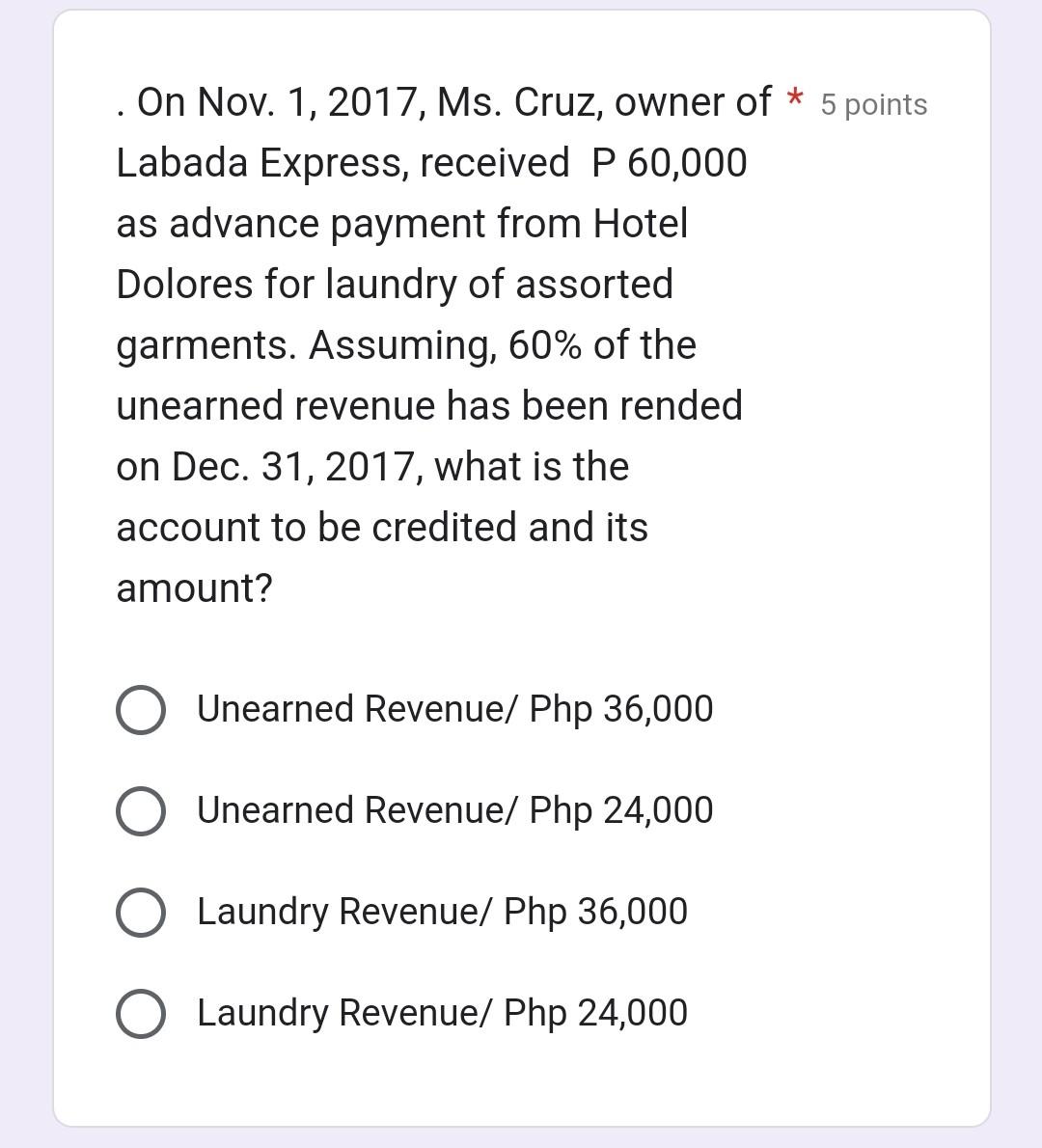Select Unearned Revenue/ Php 36,000 option
The image size is (1042, 1148).
tap(140, 710)
